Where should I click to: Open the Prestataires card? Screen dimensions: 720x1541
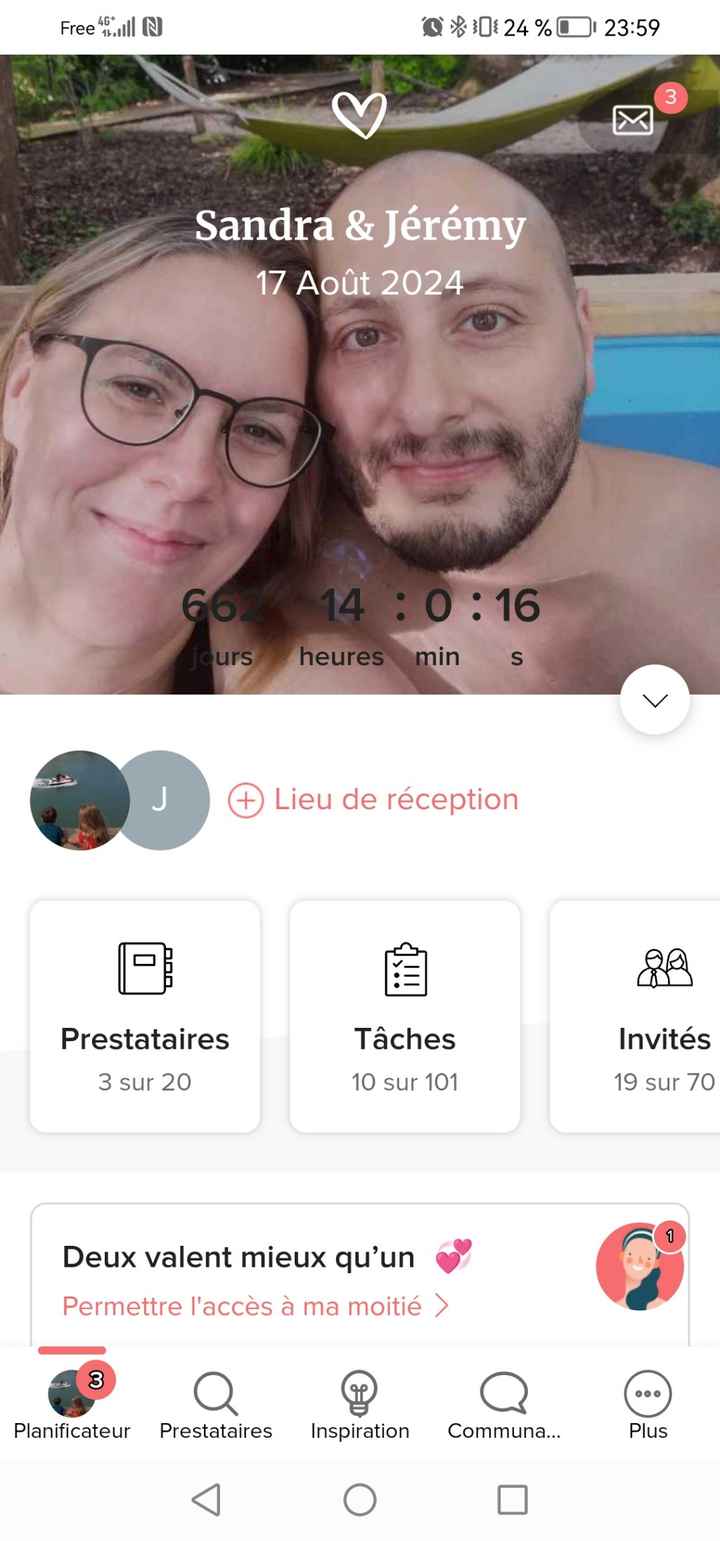click(145, 1016)
